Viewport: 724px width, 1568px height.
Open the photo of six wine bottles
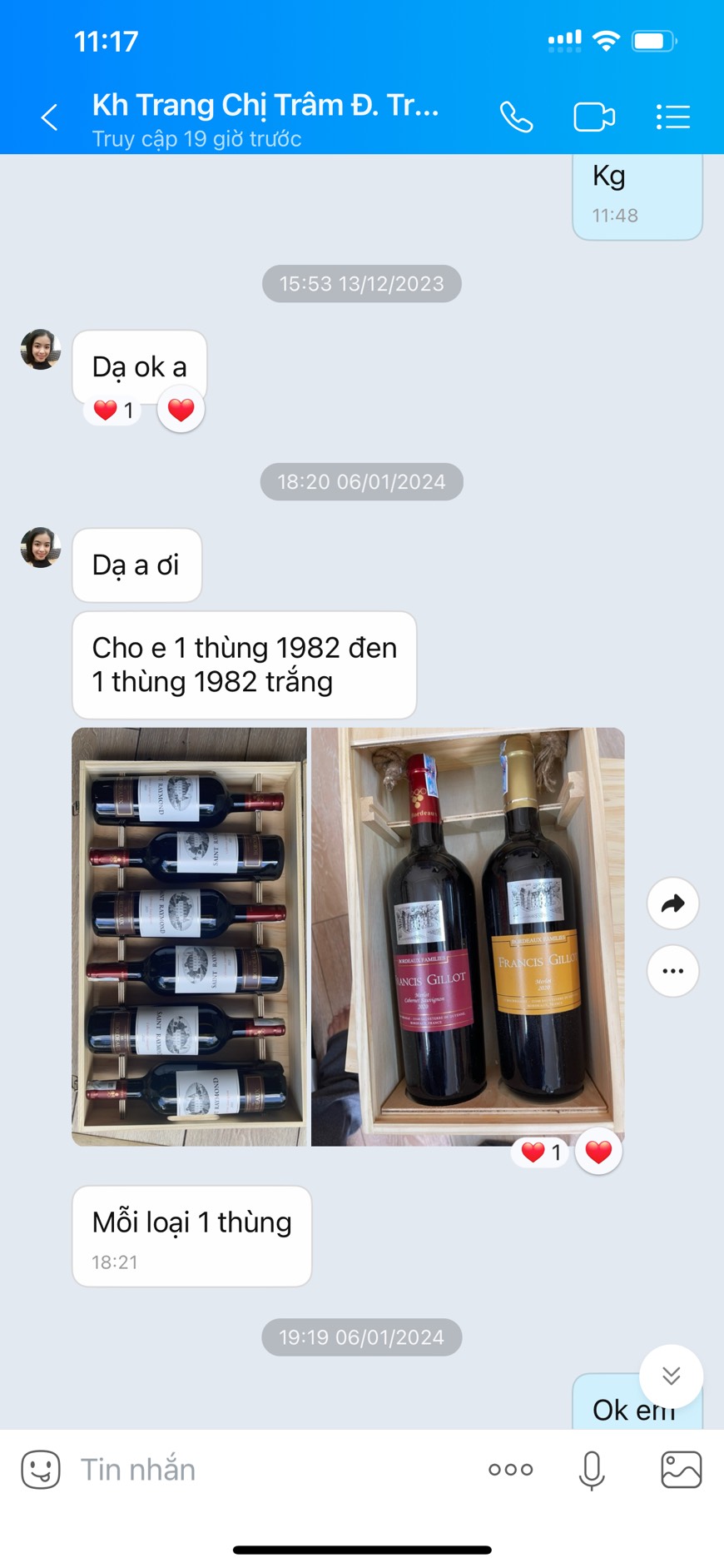point(189,936)
